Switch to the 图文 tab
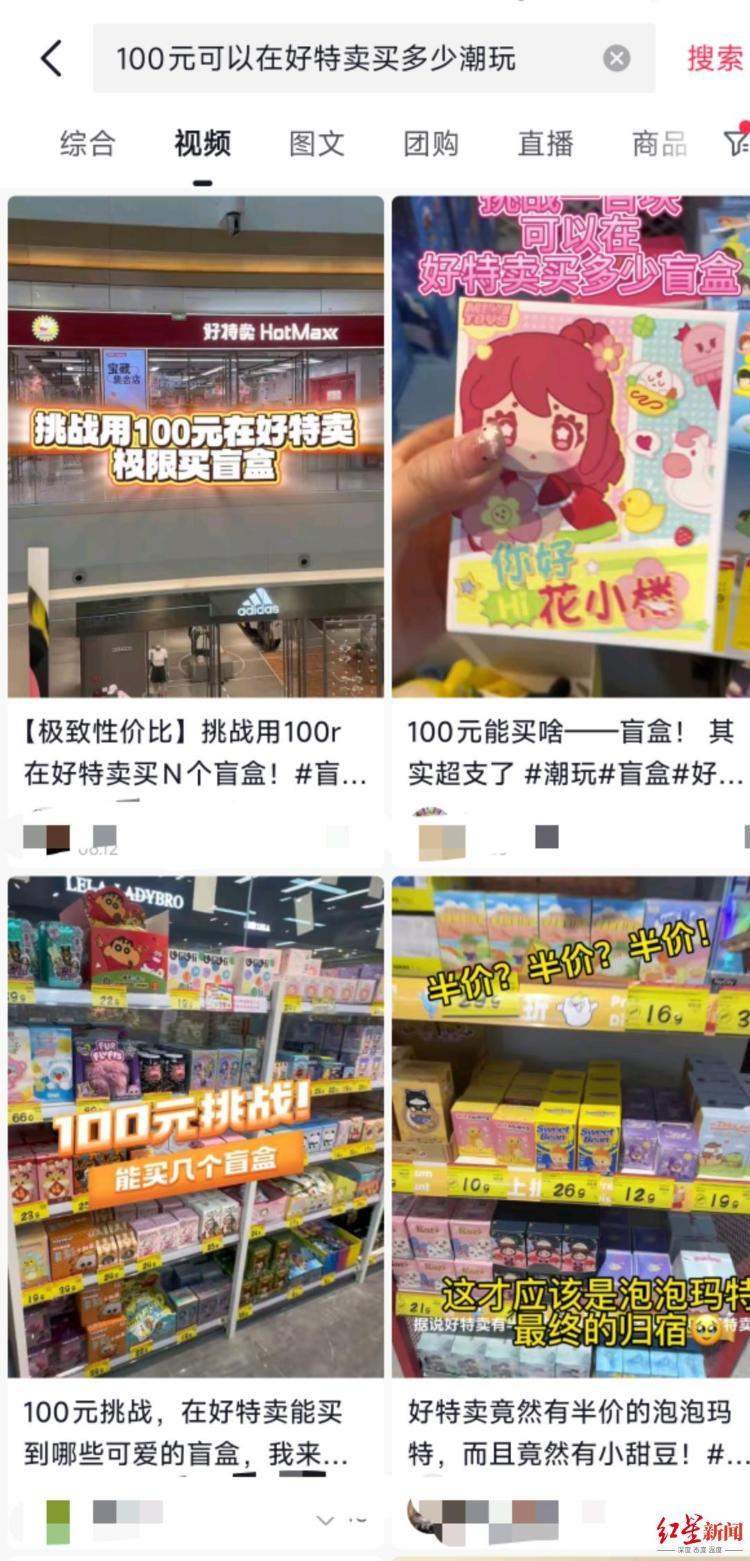Viewport: 750px width, 1561px height. pos(317,144)
